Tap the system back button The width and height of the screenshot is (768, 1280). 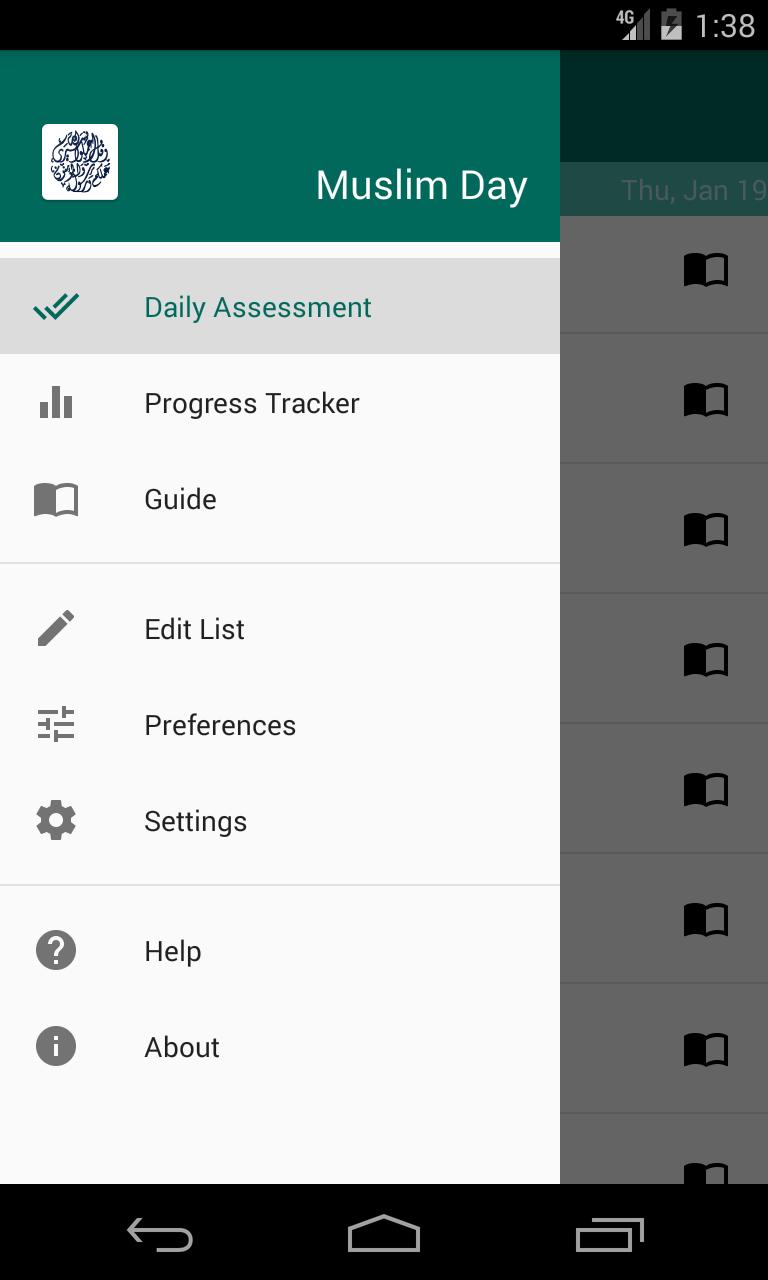coord(160,1235)
